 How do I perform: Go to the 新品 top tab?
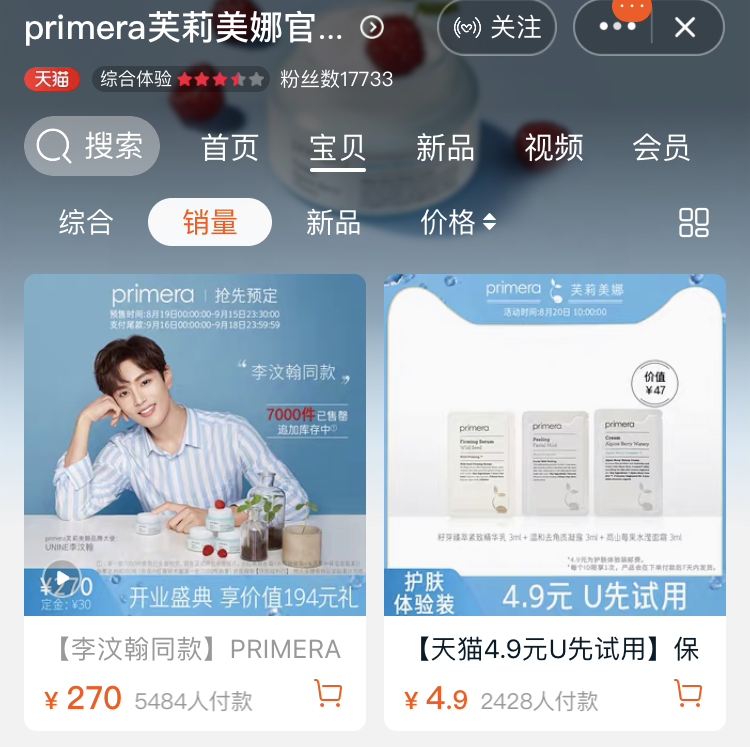(445, 147)
